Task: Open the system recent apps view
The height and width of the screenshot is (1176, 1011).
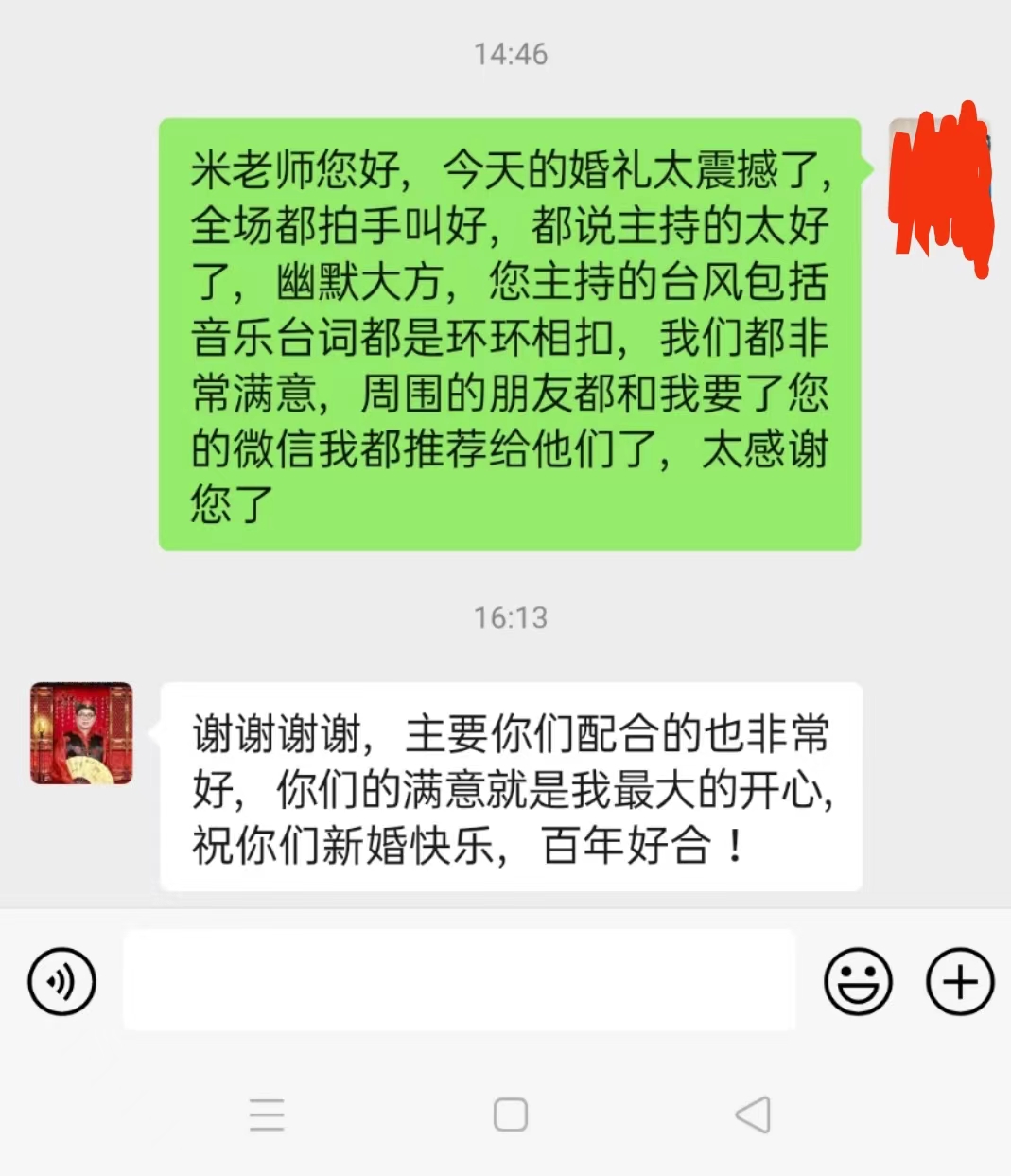Action: 267,1115
